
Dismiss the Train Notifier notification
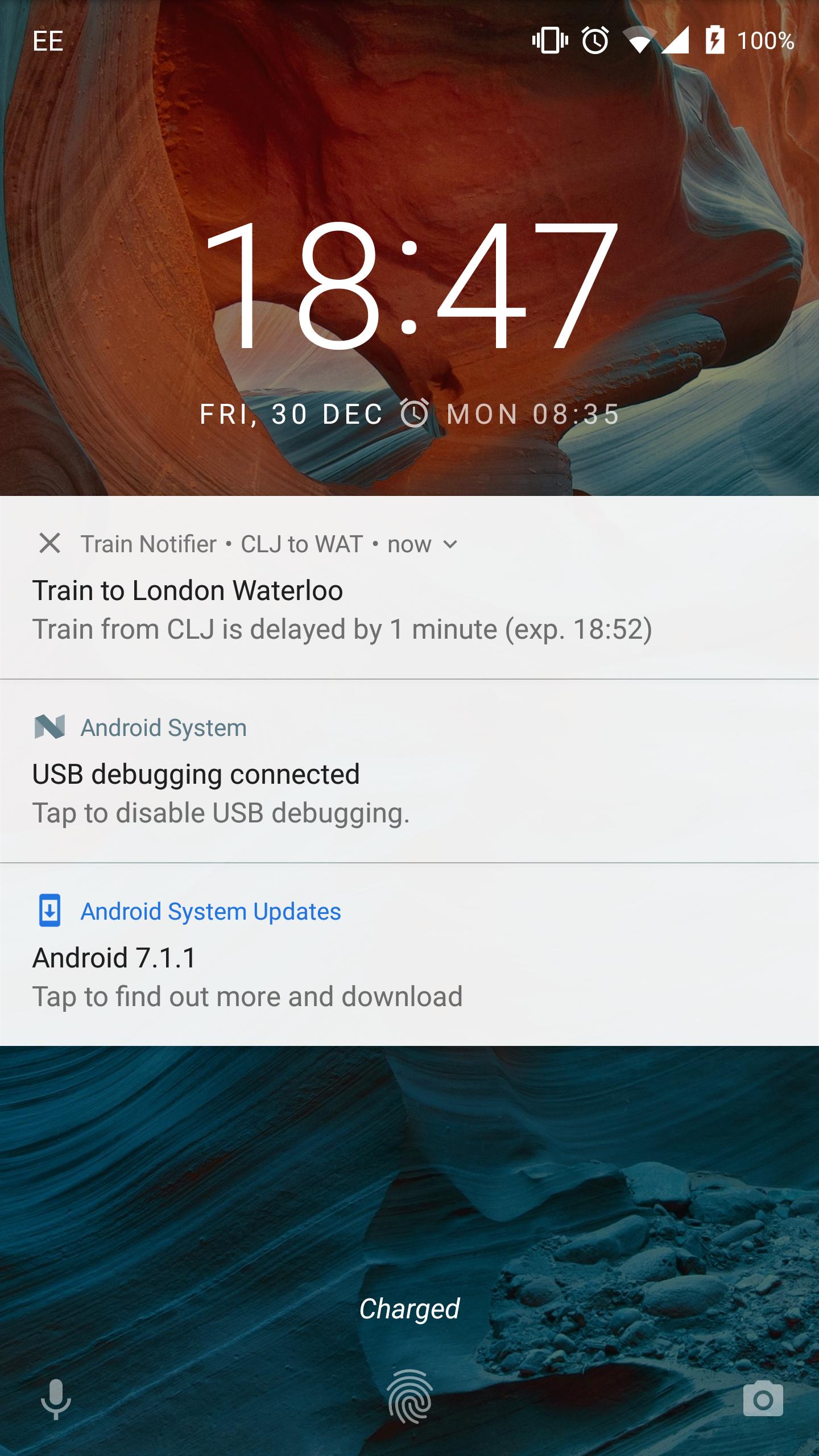point(49,544)
